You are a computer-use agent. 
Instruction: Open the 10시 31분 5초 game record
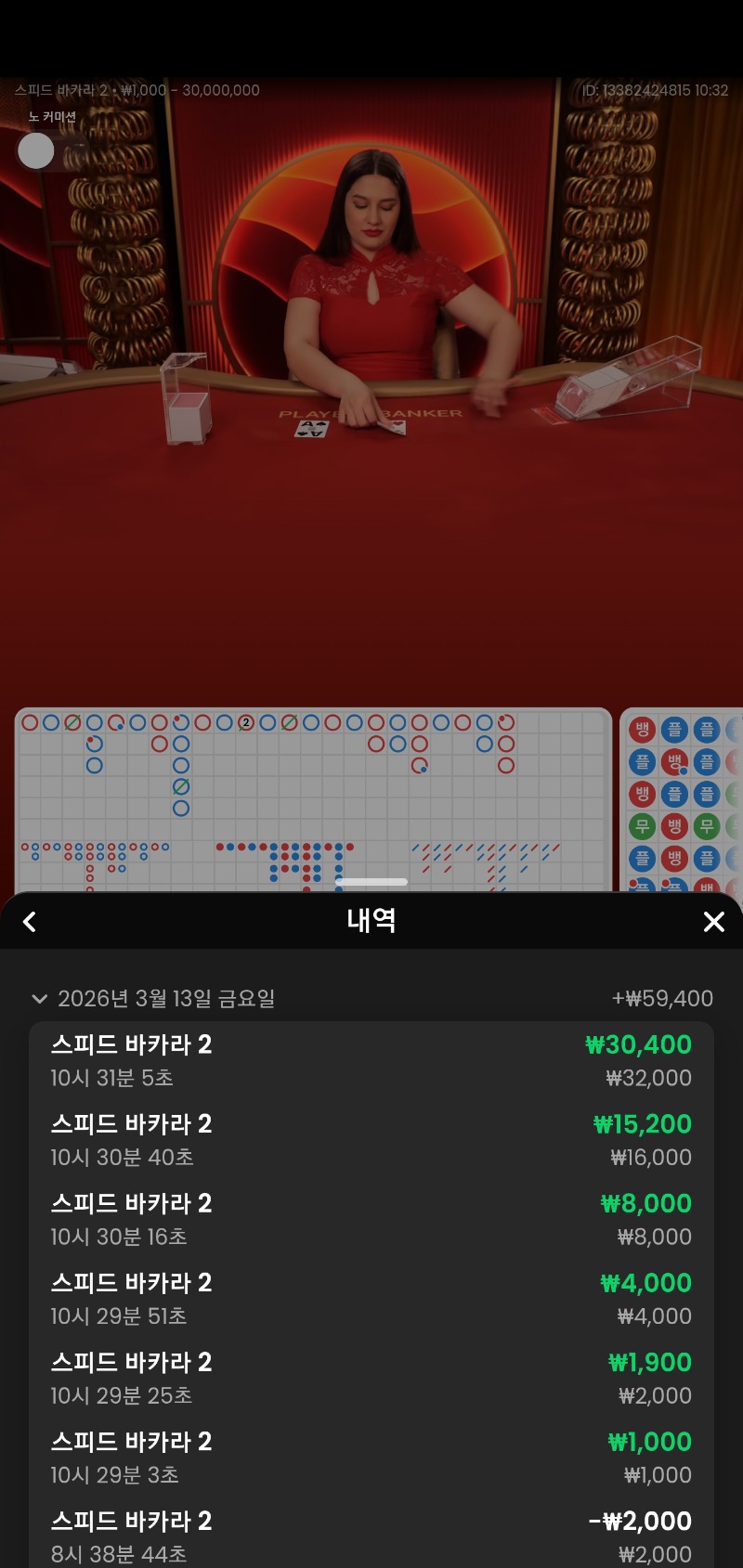[x=371, y=1060]
